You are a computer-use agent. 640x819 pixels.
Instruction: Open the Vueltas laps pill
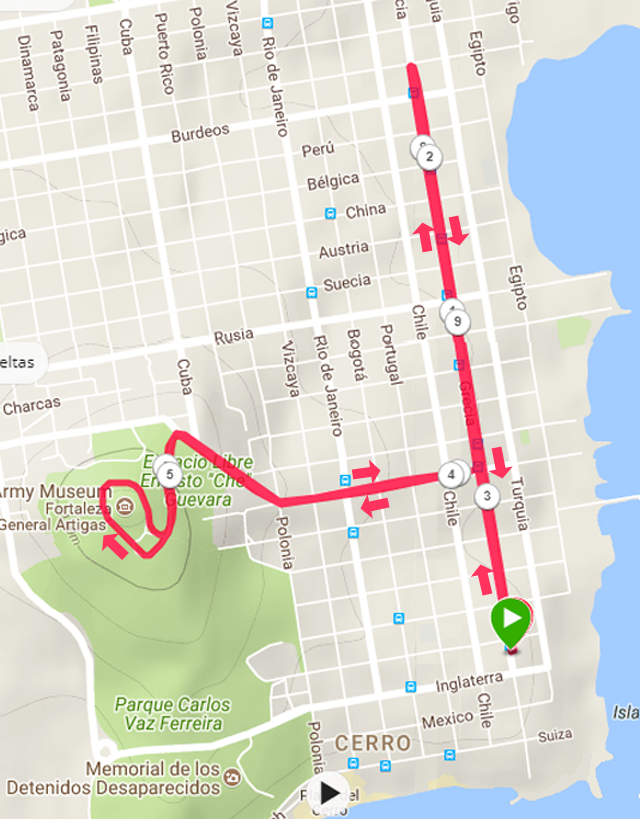pos(20,361)
